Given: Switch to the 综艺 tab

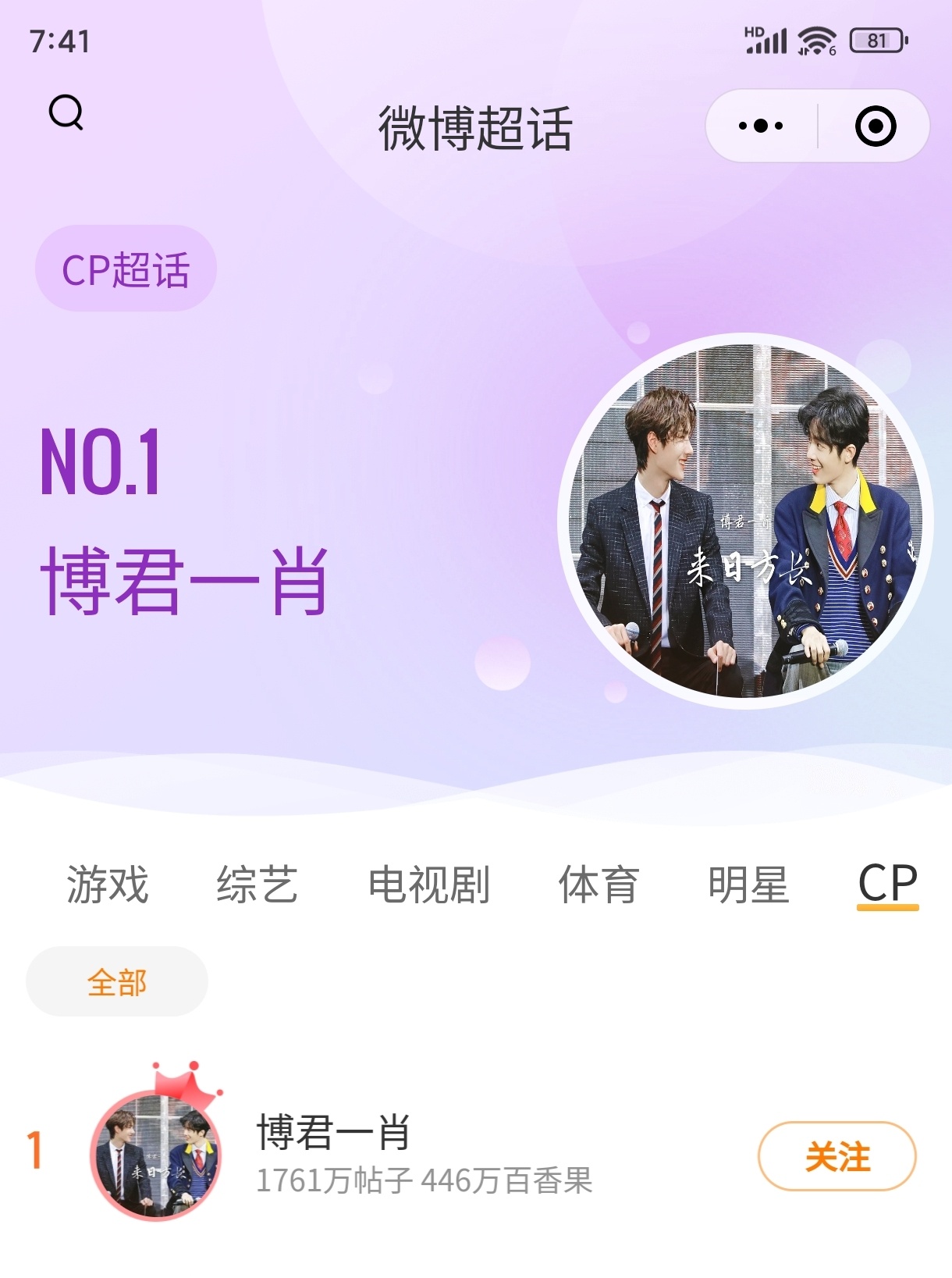Looking at the screenshot, I should point(257,885).
